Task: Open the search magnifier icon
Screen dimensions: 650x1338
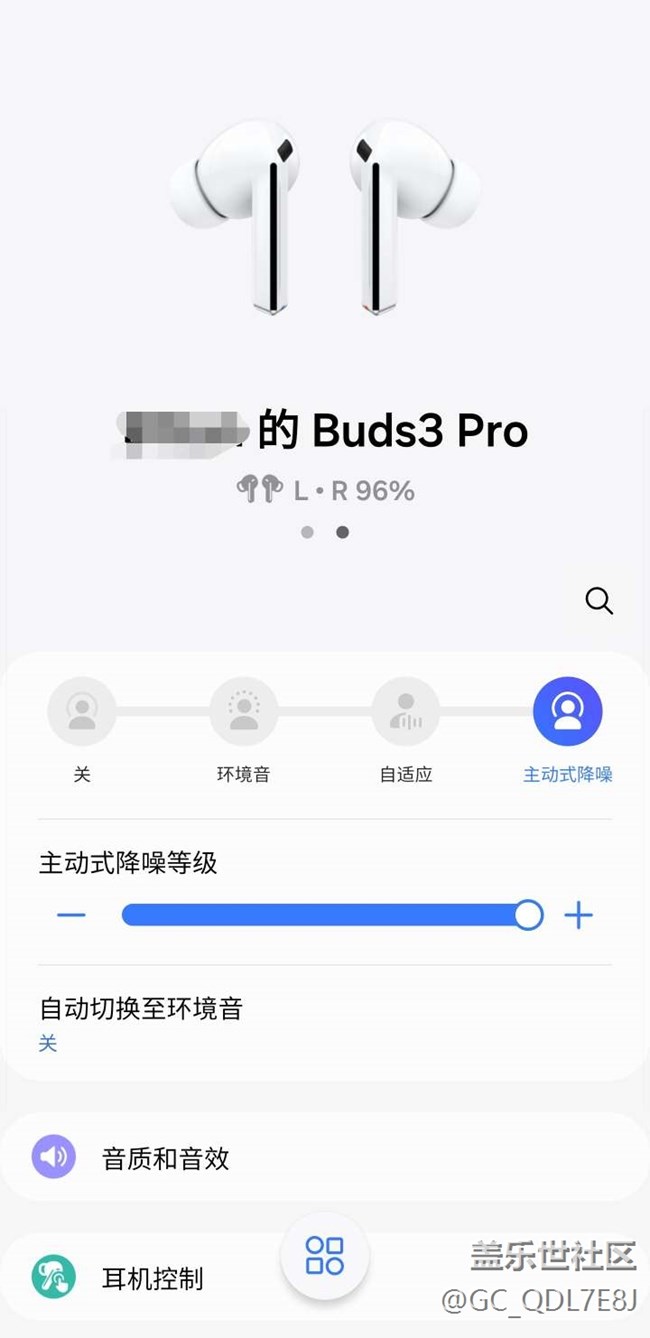Action: (599, 601)
